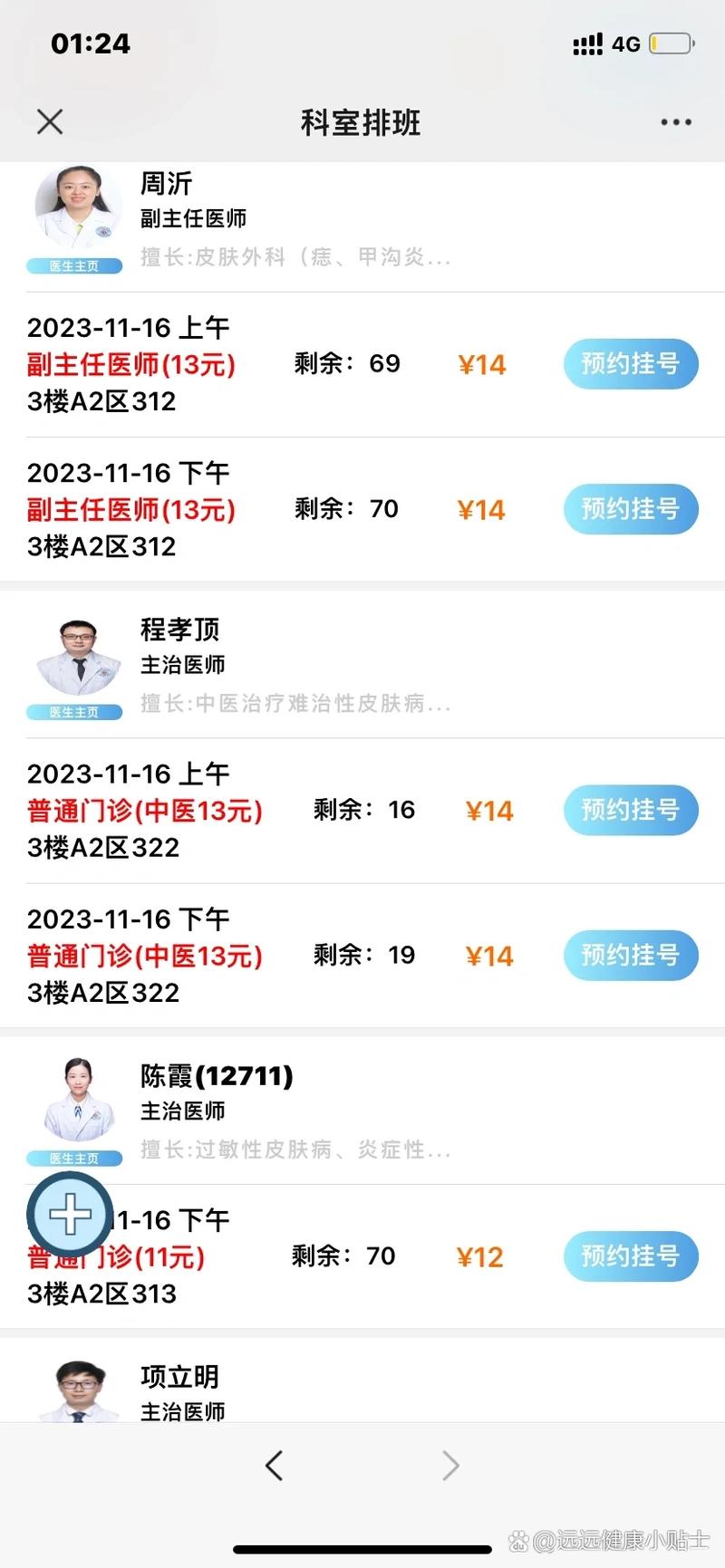Select 程孝顶's afternoon 预约挂号 button

(630, 956)
